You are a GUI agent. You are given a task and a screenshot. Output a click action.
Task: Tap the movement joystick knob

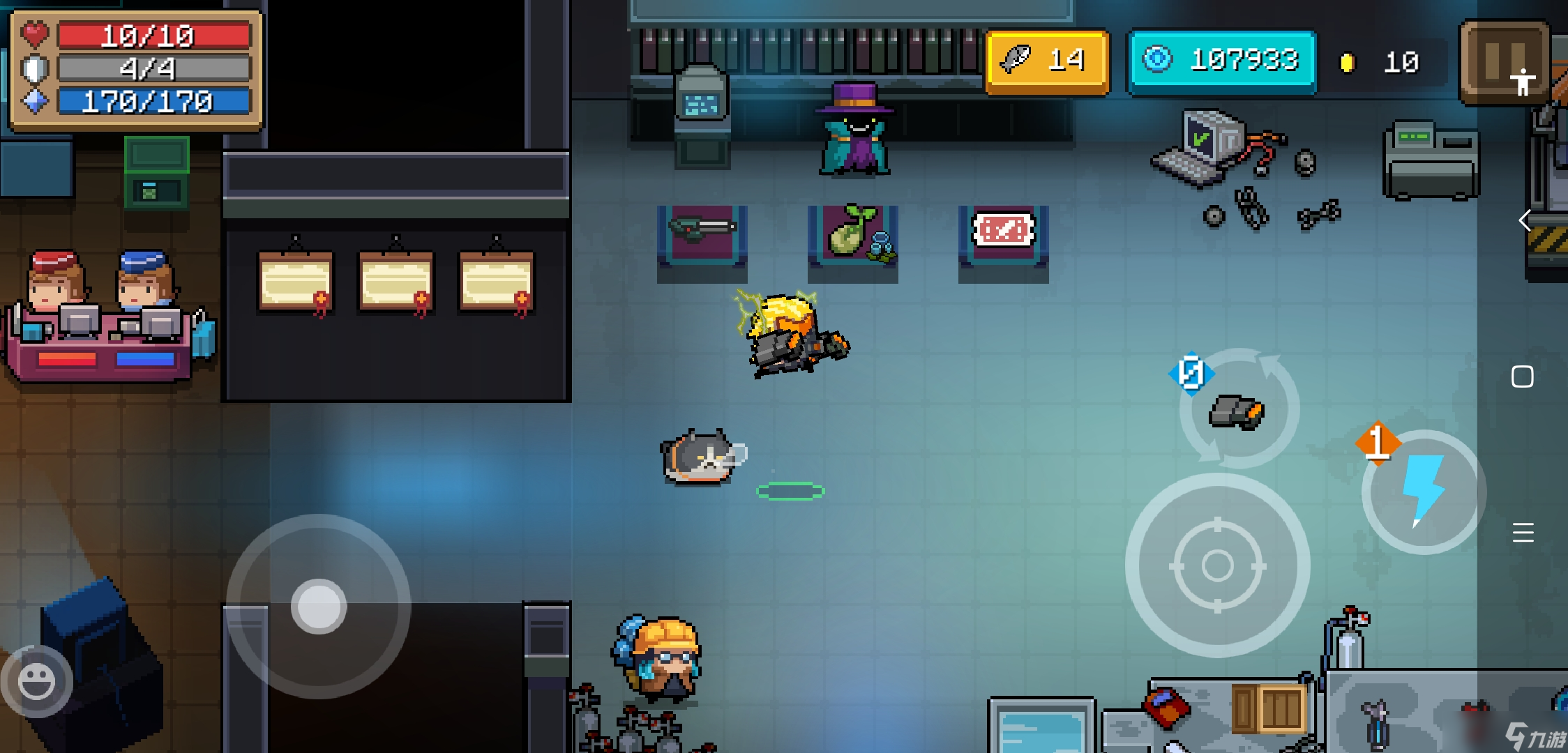point(319,606)
